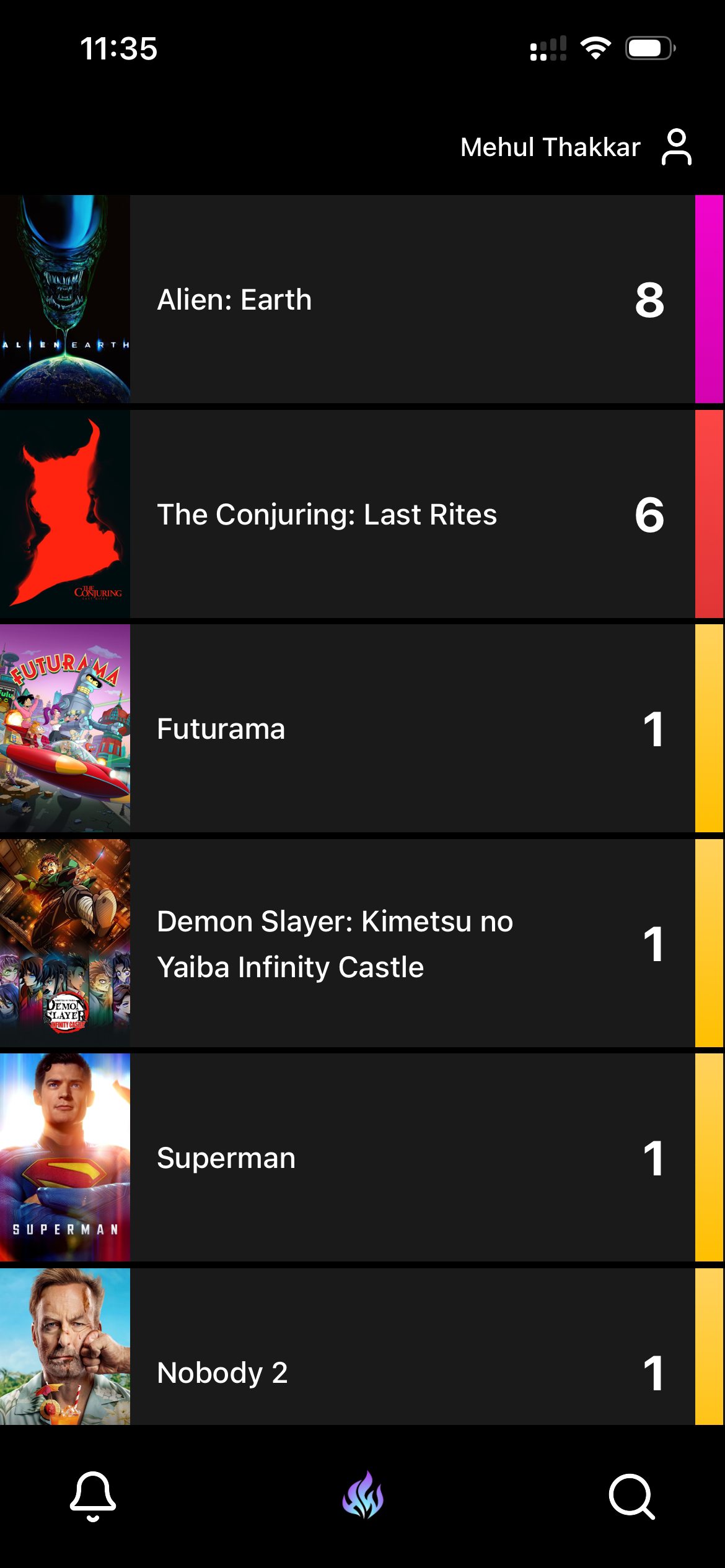Open the notifications bell tab
This screenshot has height=1568, width=725.
pos(93,1496)
